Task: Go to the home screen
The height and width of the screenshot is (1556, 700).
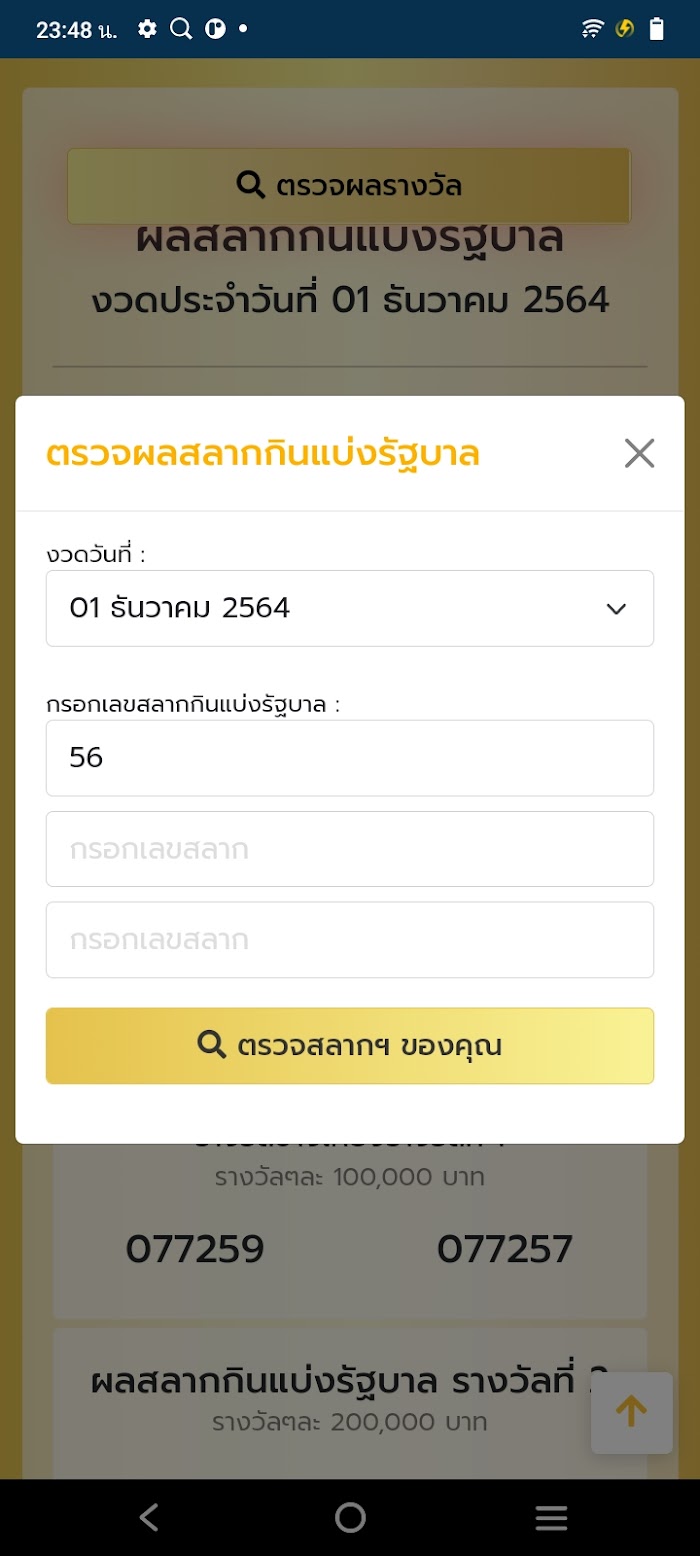Action: (350, 1517)
